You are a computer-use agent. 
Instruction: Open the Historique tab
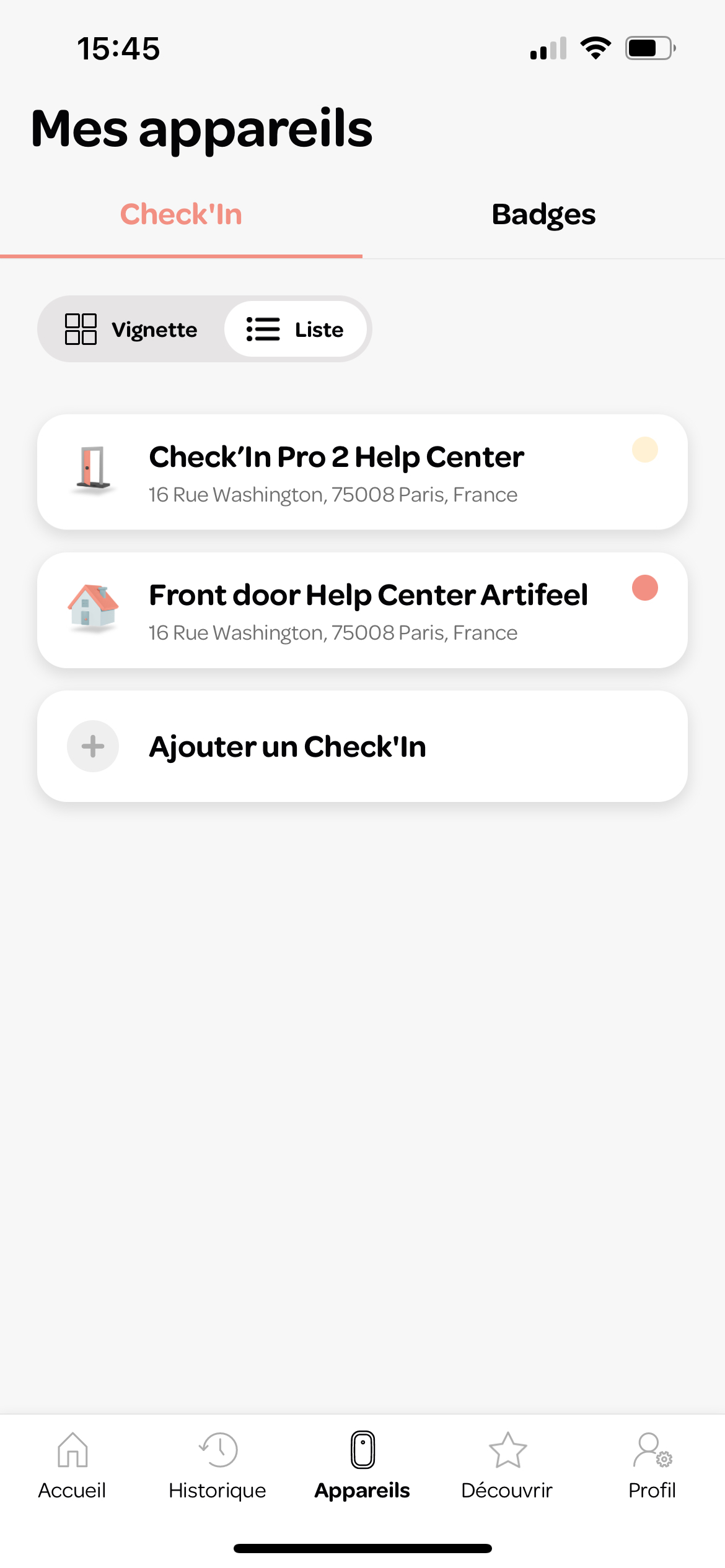217,1466
